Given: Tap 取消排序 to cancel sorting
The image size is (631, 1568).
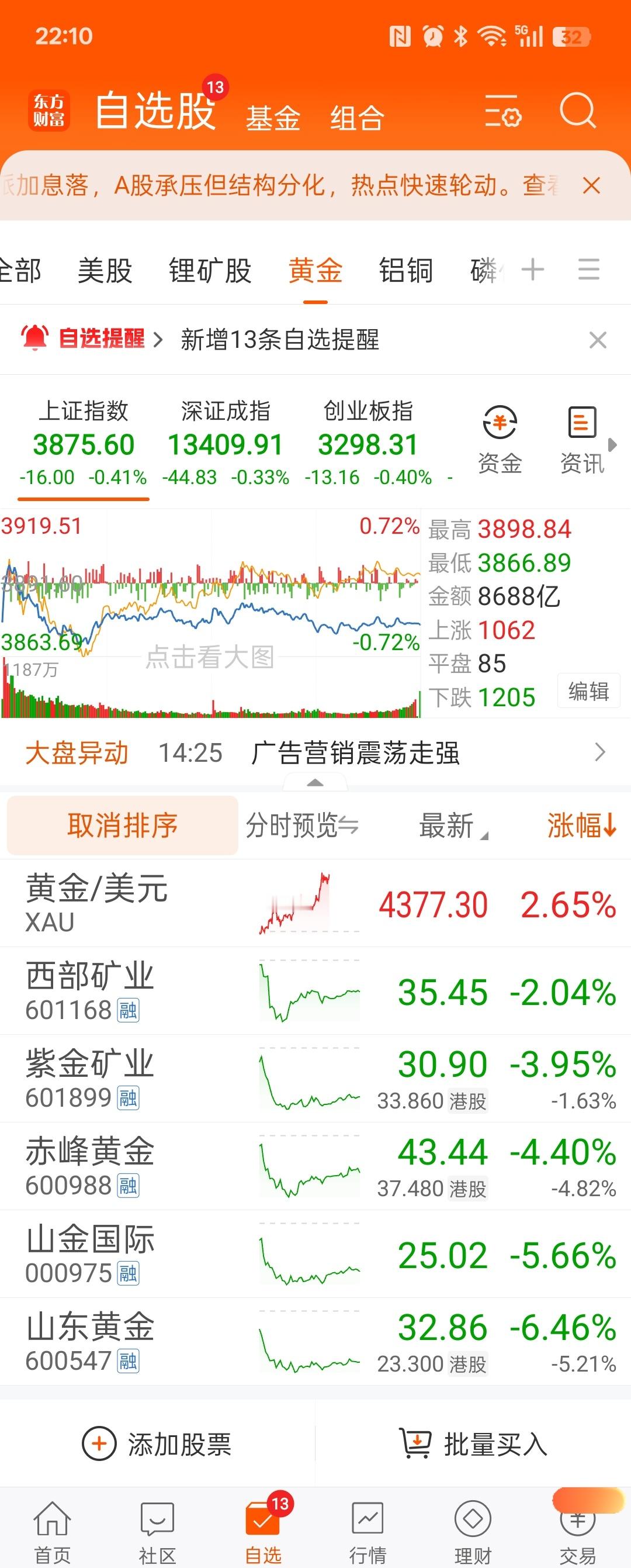Looking at the screenshot, I should pos(122,826).
